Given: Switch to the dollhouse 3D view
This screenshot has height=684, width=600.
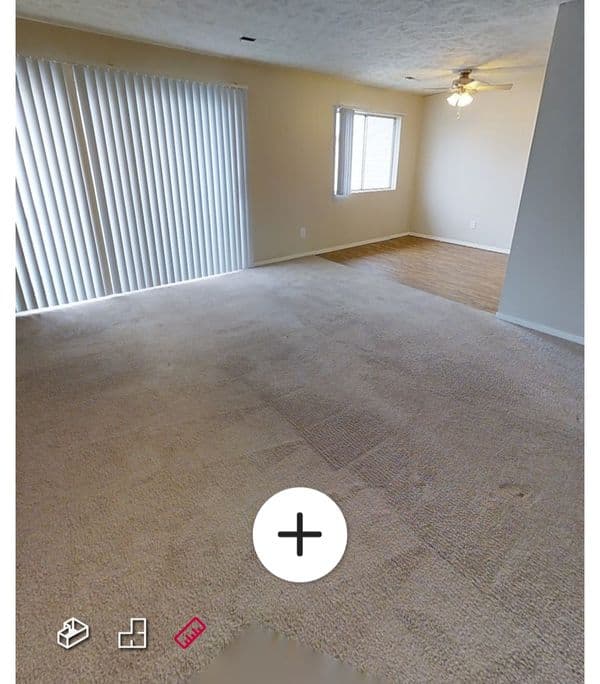Looking at the screenshot, I should (73, 633).
